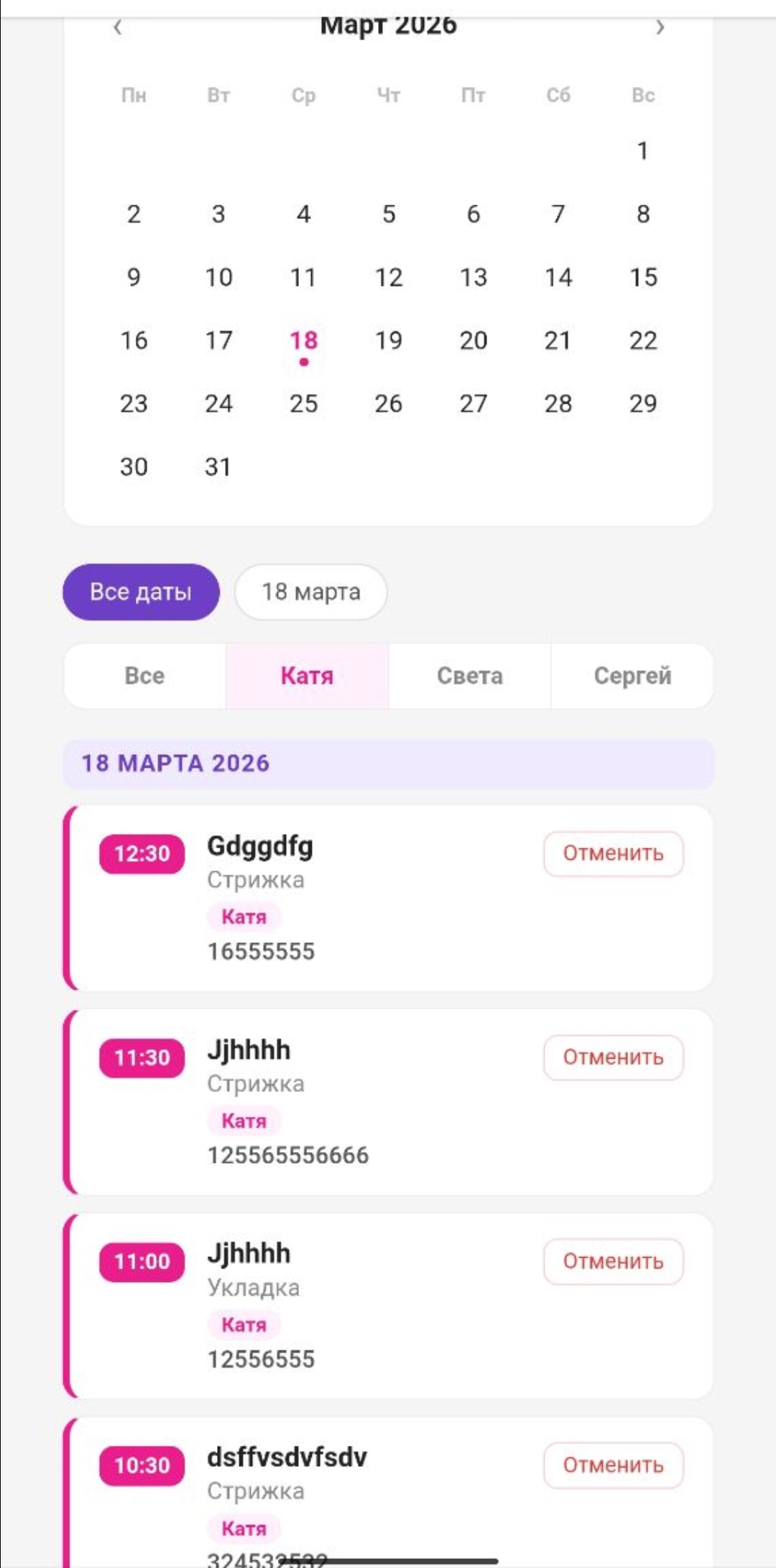Switch to the "Все" staff tab
This screenshot has width=776, height=1568.
point(144,676)
